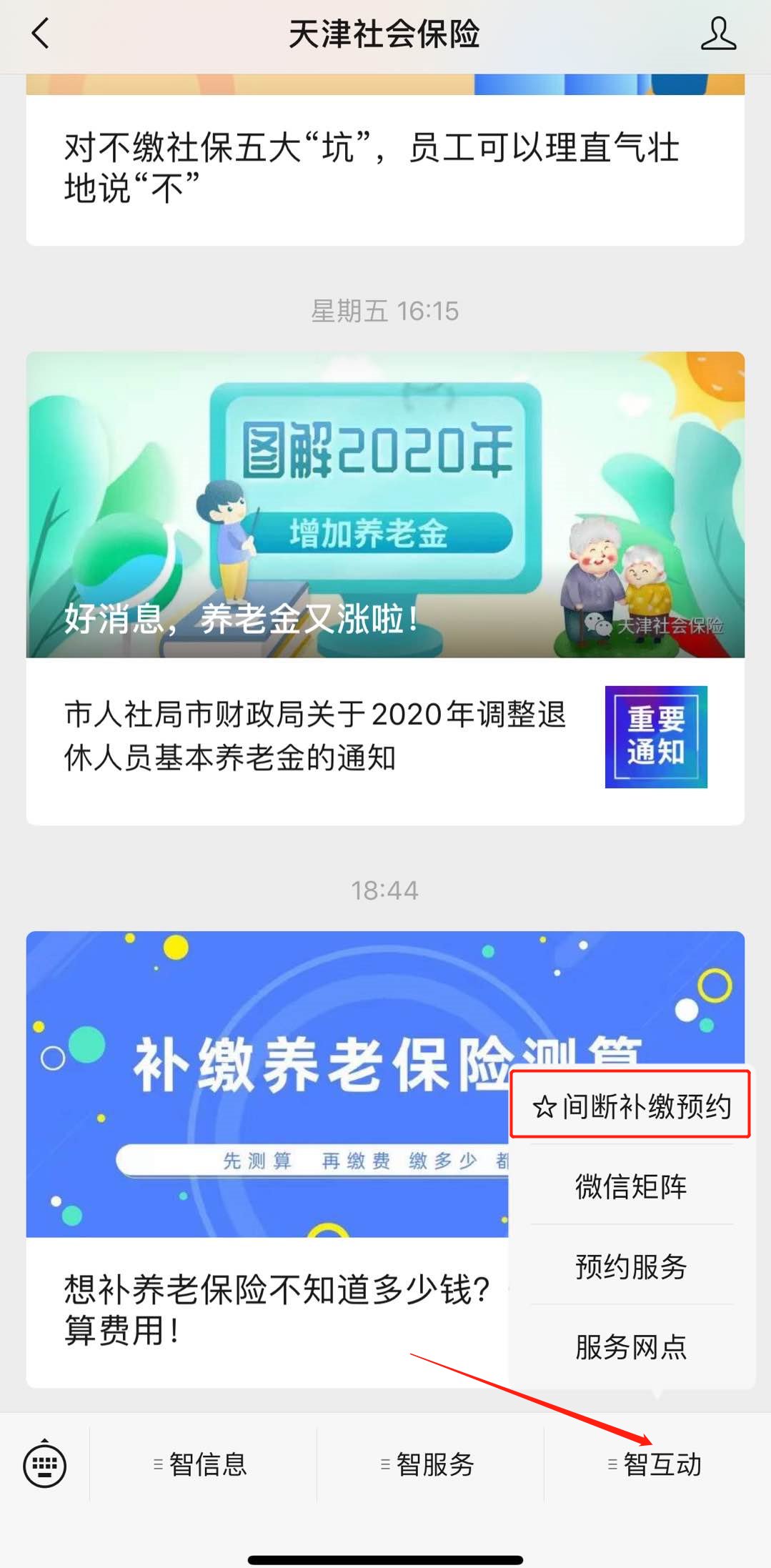
Task: Open the 图解2020年增加养老金 article card
Action: pos(385,505)
